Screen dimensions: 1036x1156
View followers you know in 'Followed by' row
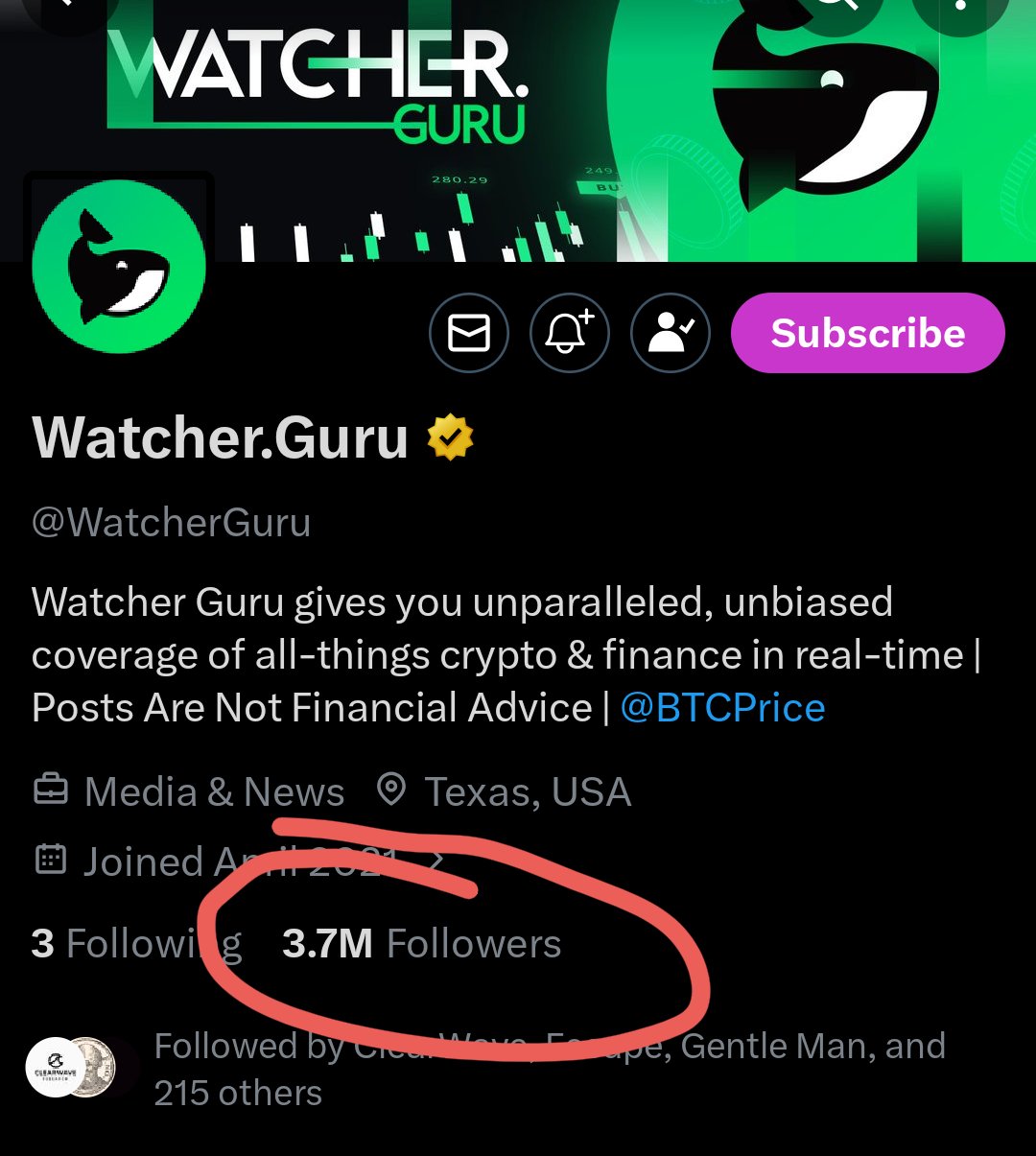(547, 1068)
